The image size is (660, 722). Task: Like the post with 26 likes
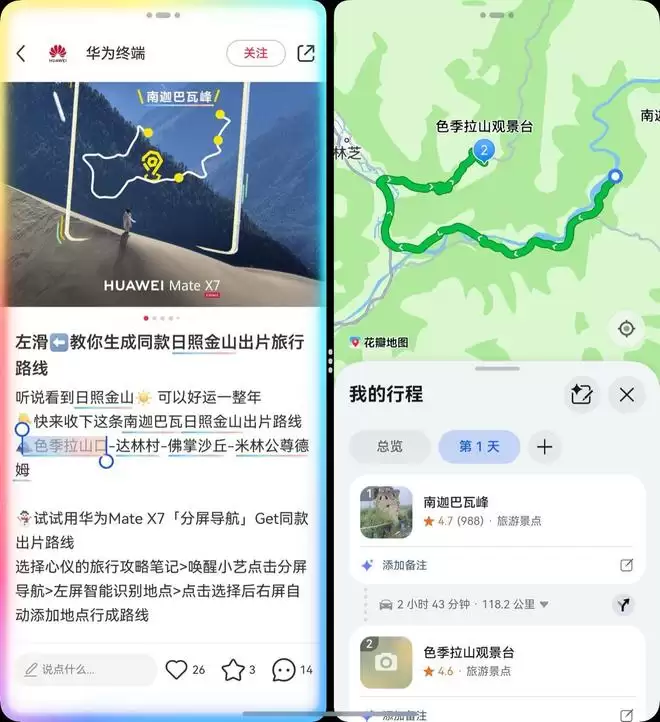177,669
